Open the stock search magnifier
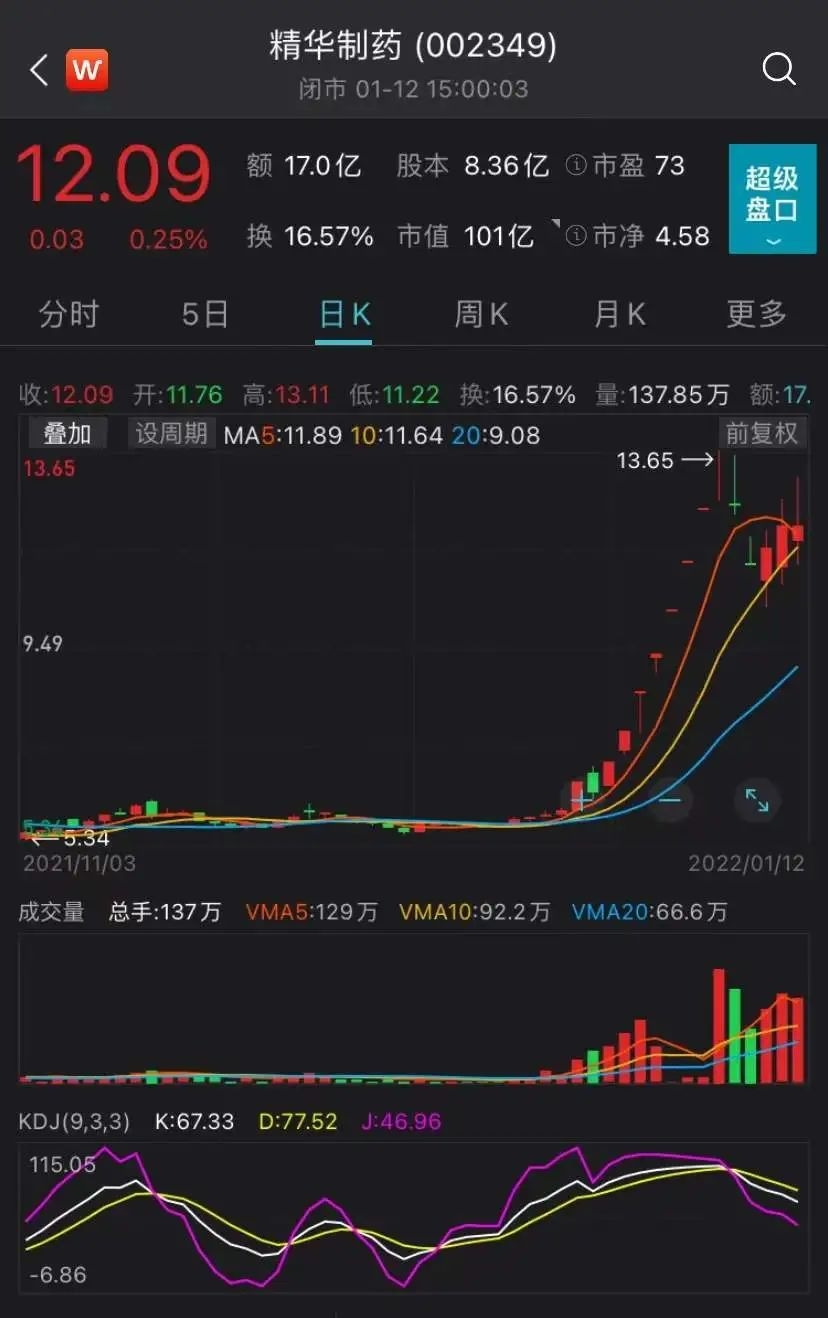This screenshot has width=828, height=1318. pos(778,69)
